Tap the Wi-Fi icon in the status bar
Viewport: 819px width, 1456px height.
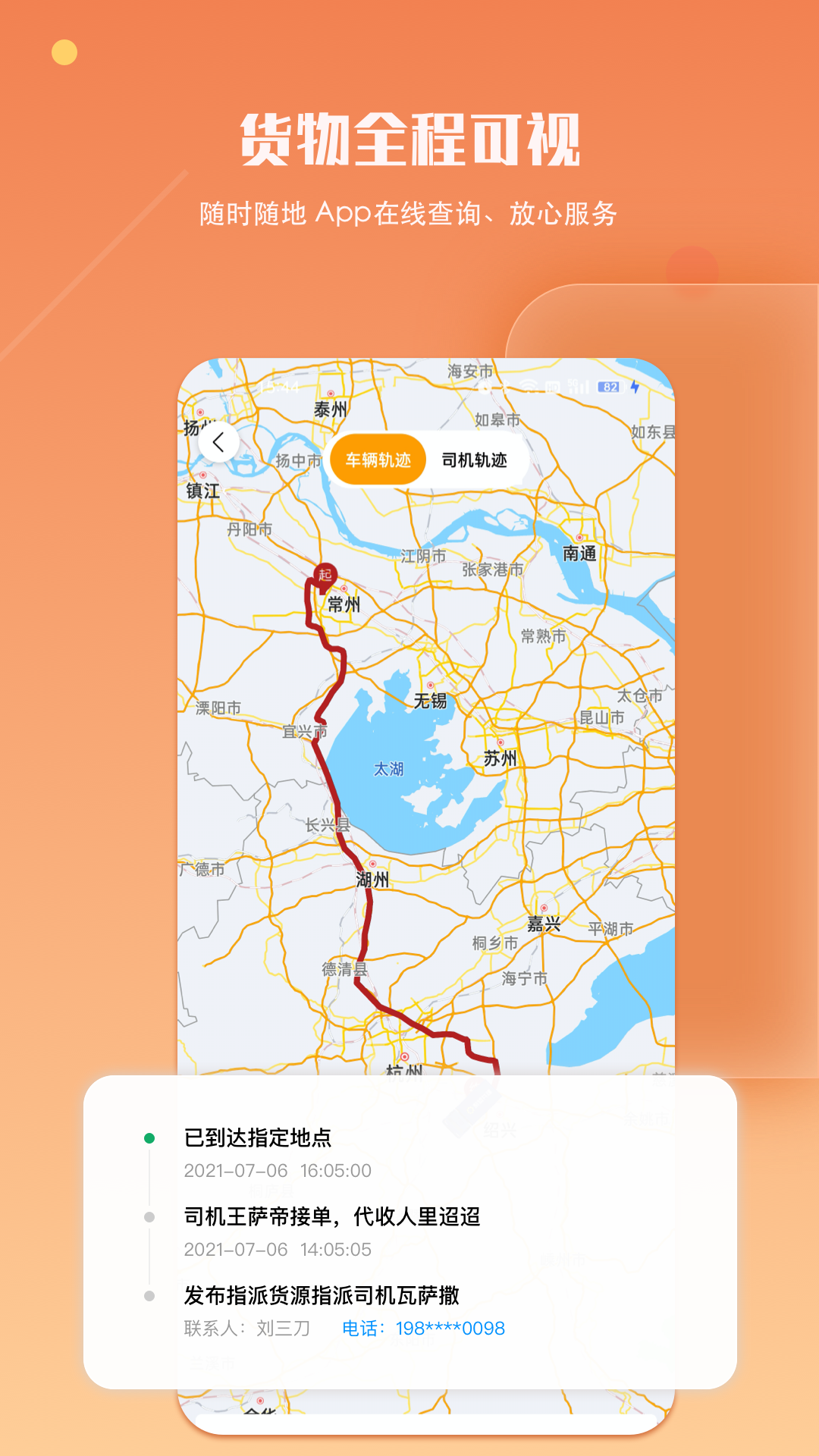528,387
